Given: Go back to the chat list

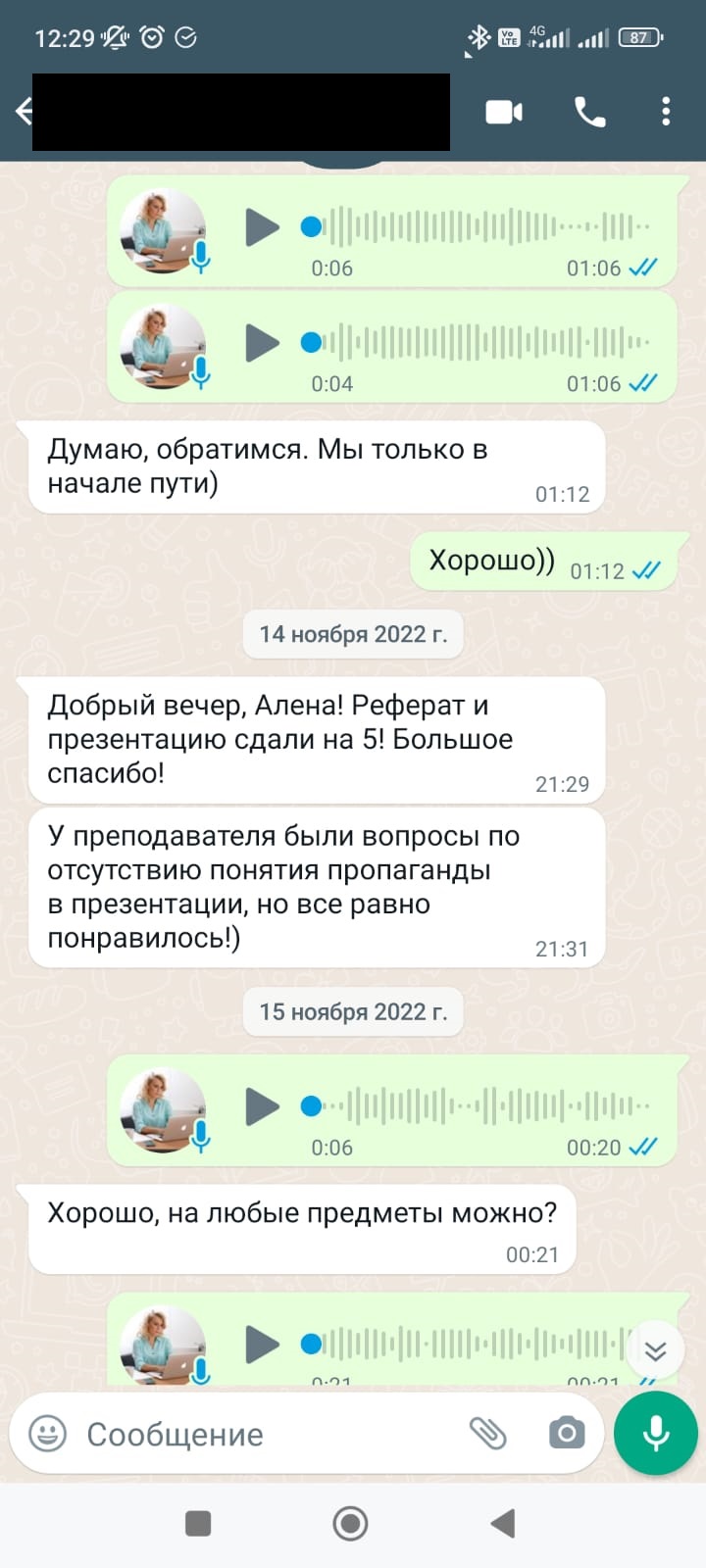Looking at the screenshot, I should 22,112.
